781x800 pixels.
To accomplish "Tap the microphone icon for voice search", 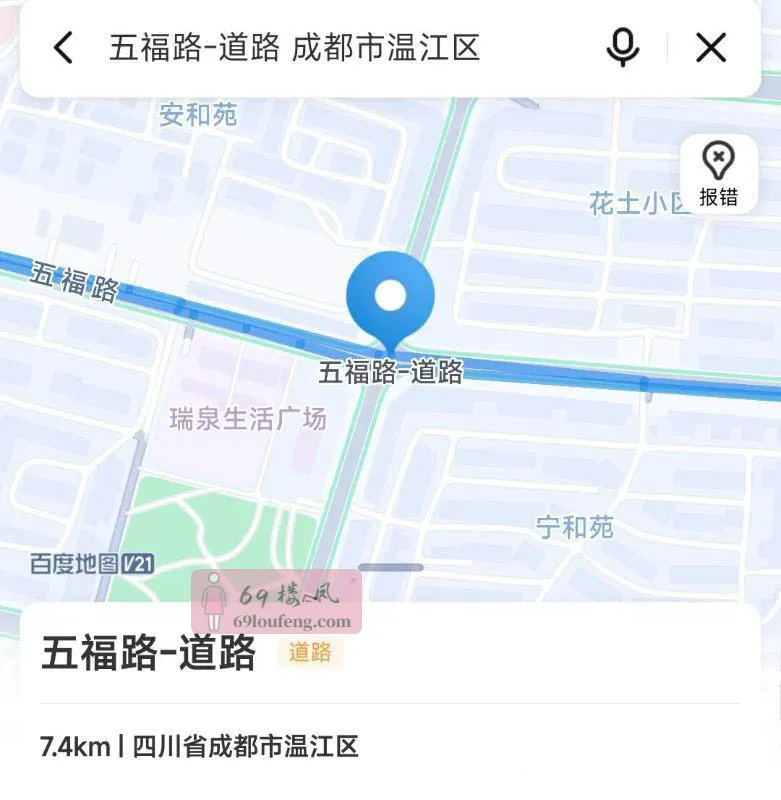I will pos(622,46).
